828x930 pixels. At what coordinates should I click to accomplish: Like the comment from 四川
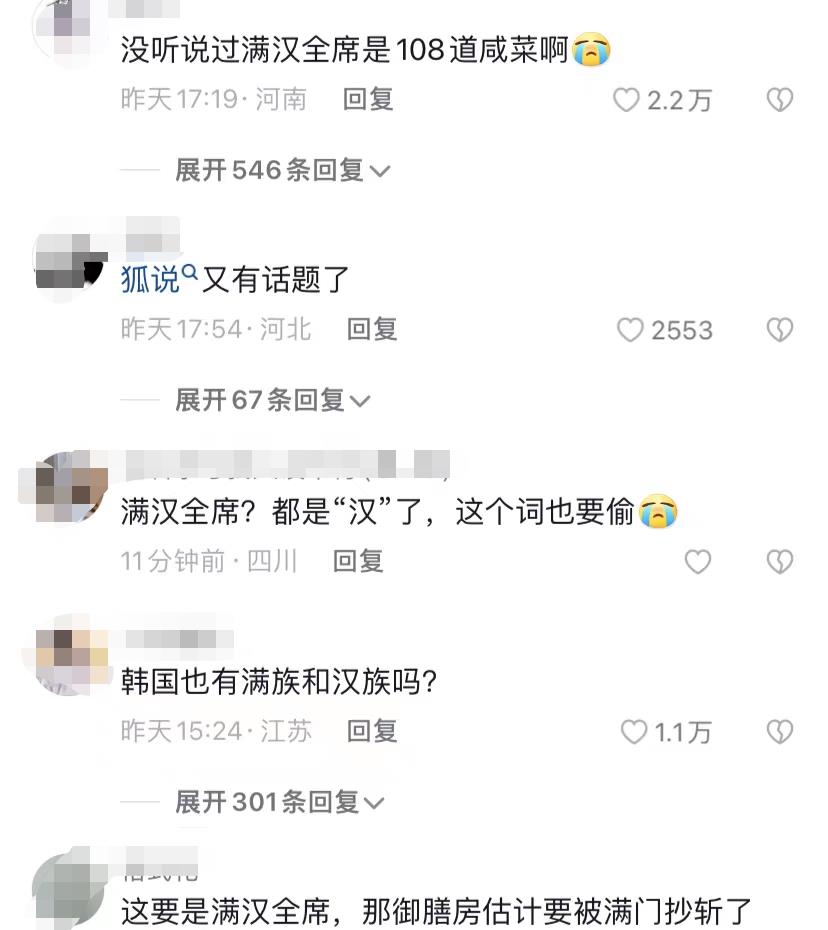coord(697,562)
